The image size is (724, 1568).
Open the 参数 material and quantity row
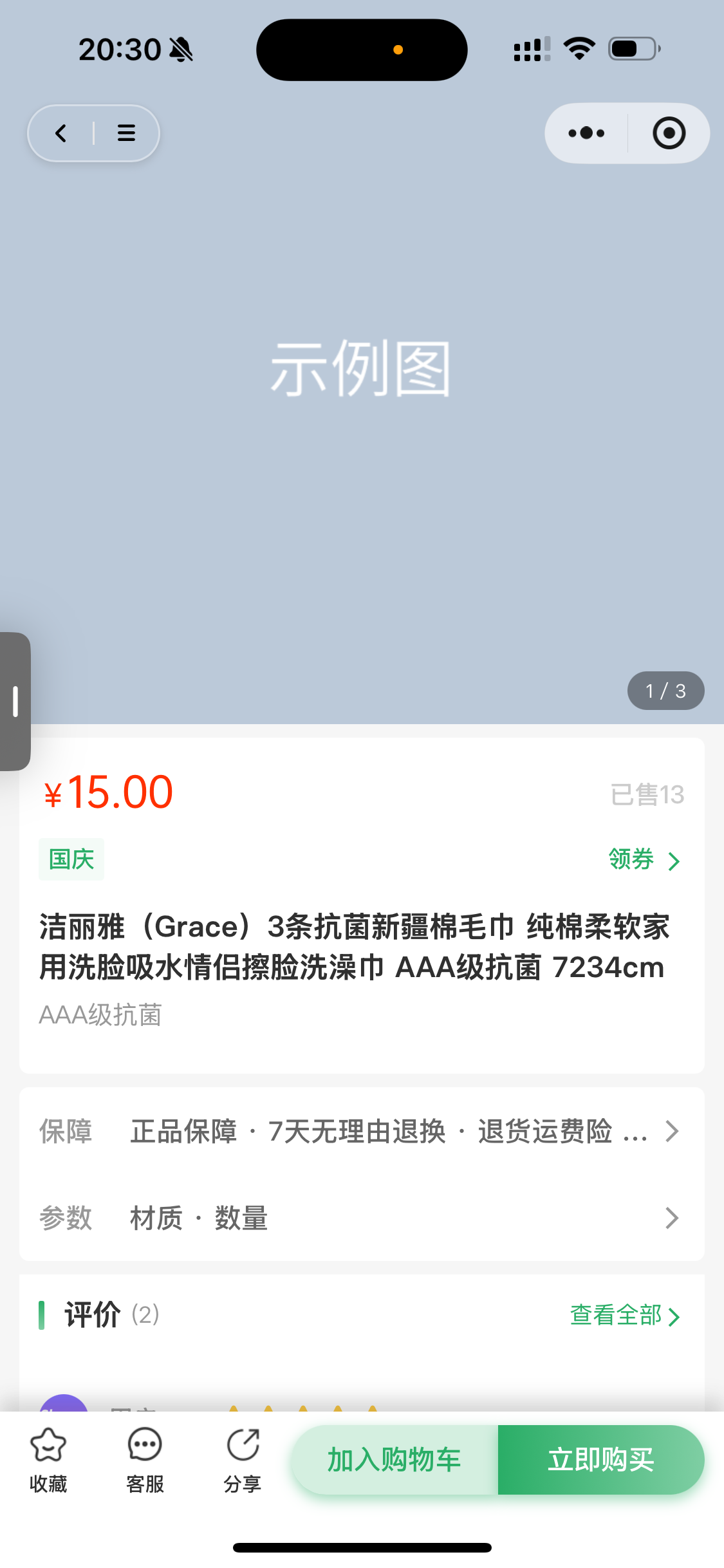(362, 1218)
